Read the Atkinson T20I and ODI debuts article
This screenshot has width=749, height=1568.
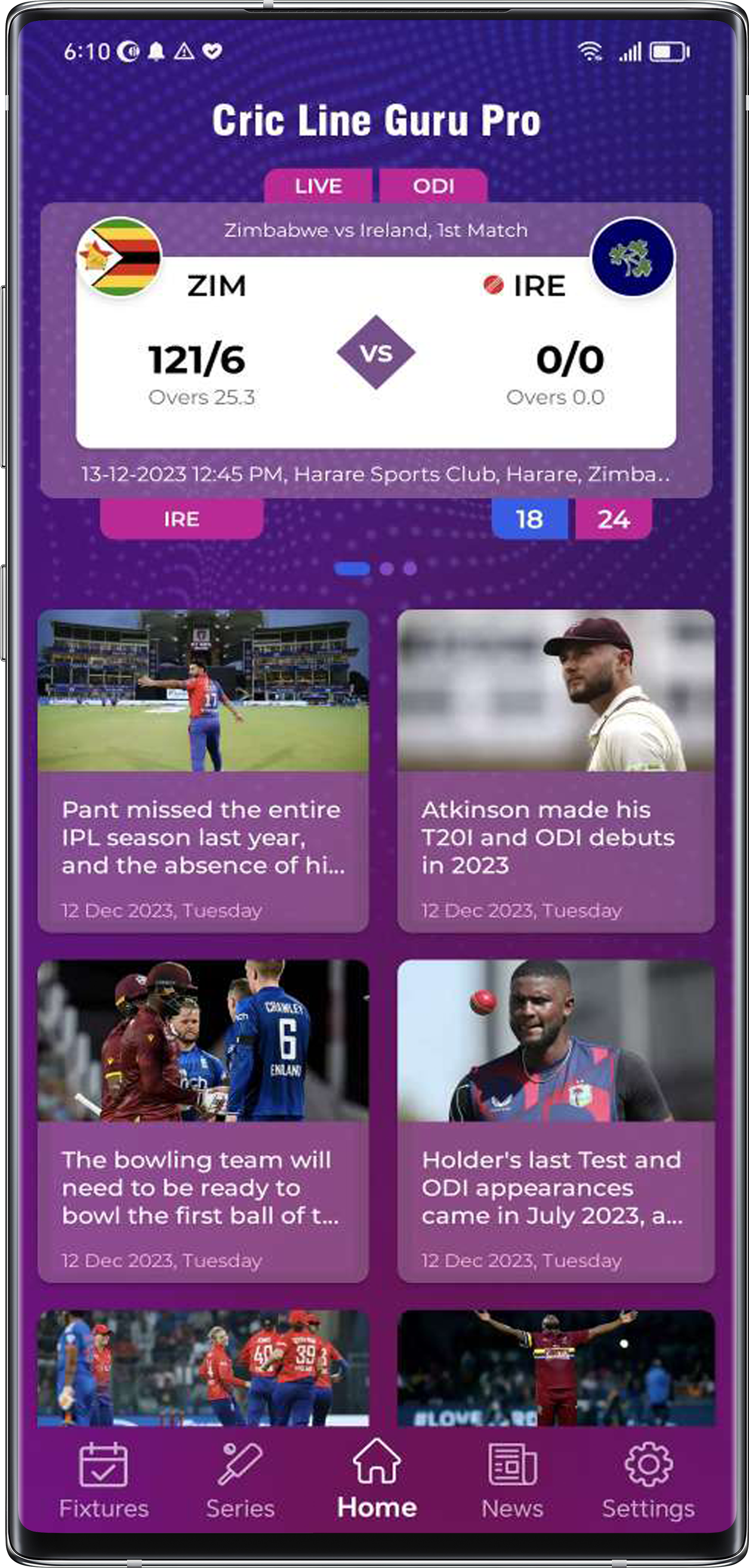[556, 770]
